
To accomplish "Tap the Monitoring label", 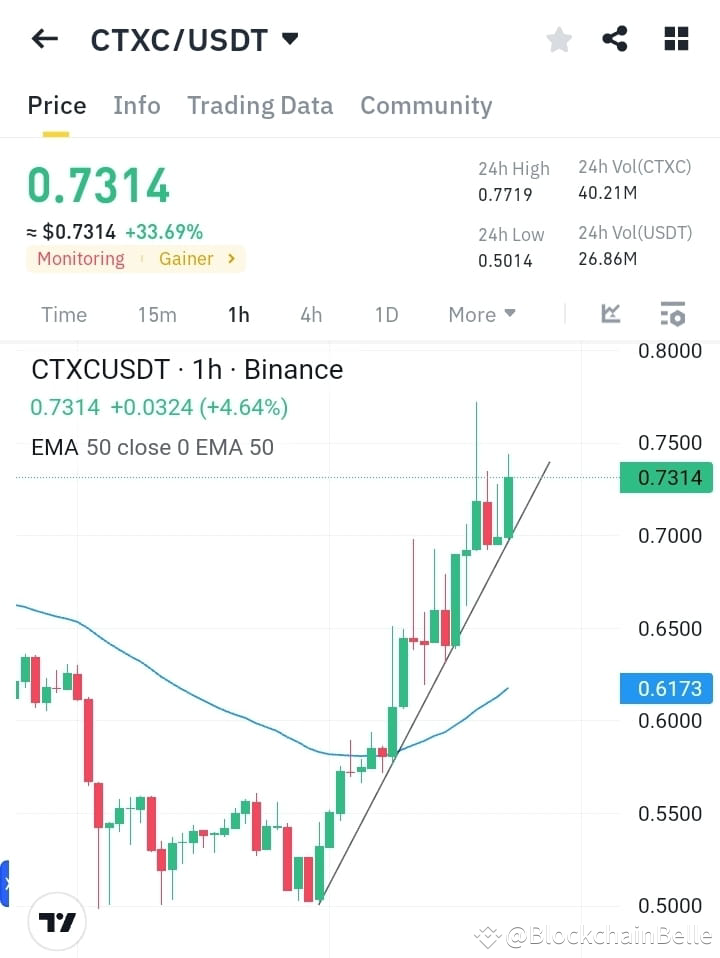I will [80, 258].
